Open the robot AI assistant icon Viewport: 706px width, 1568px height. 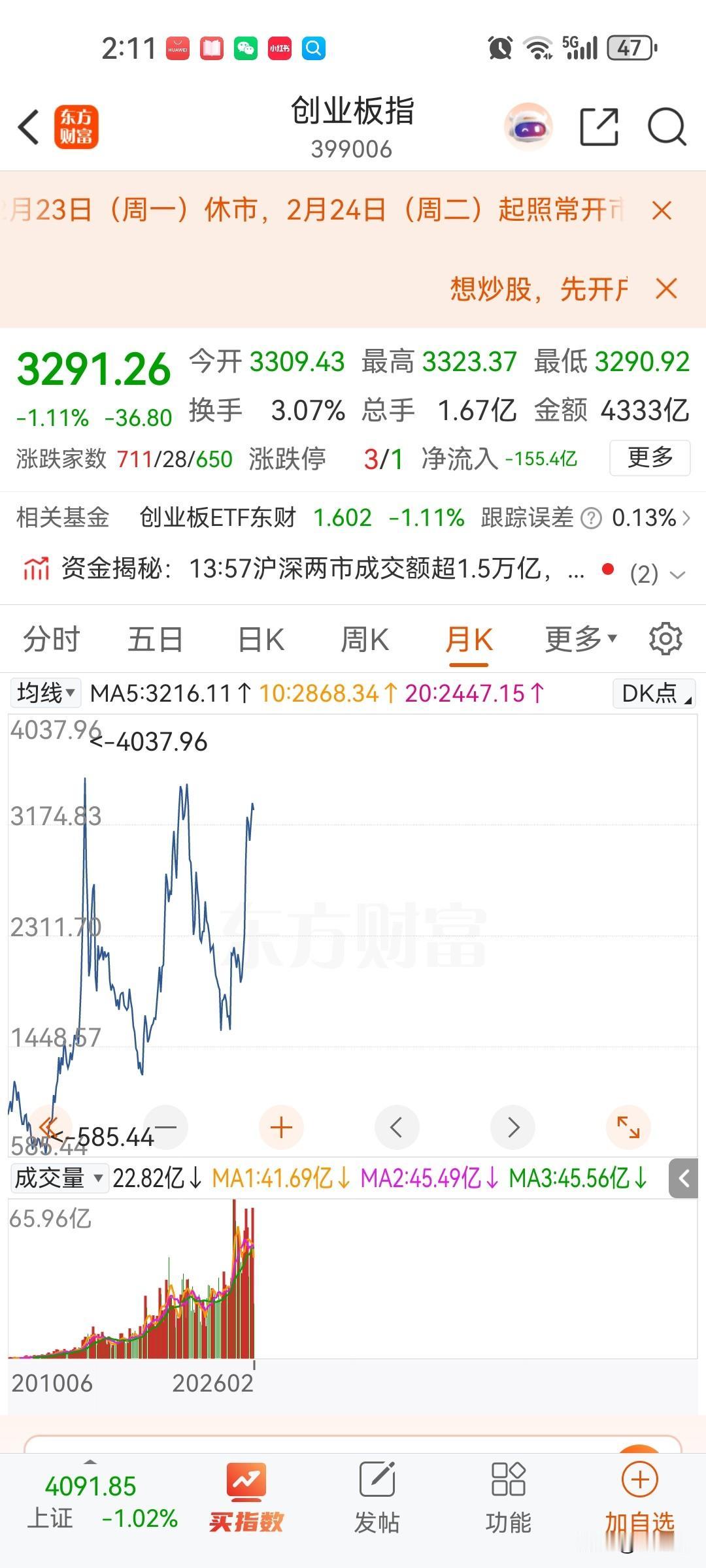528,127
